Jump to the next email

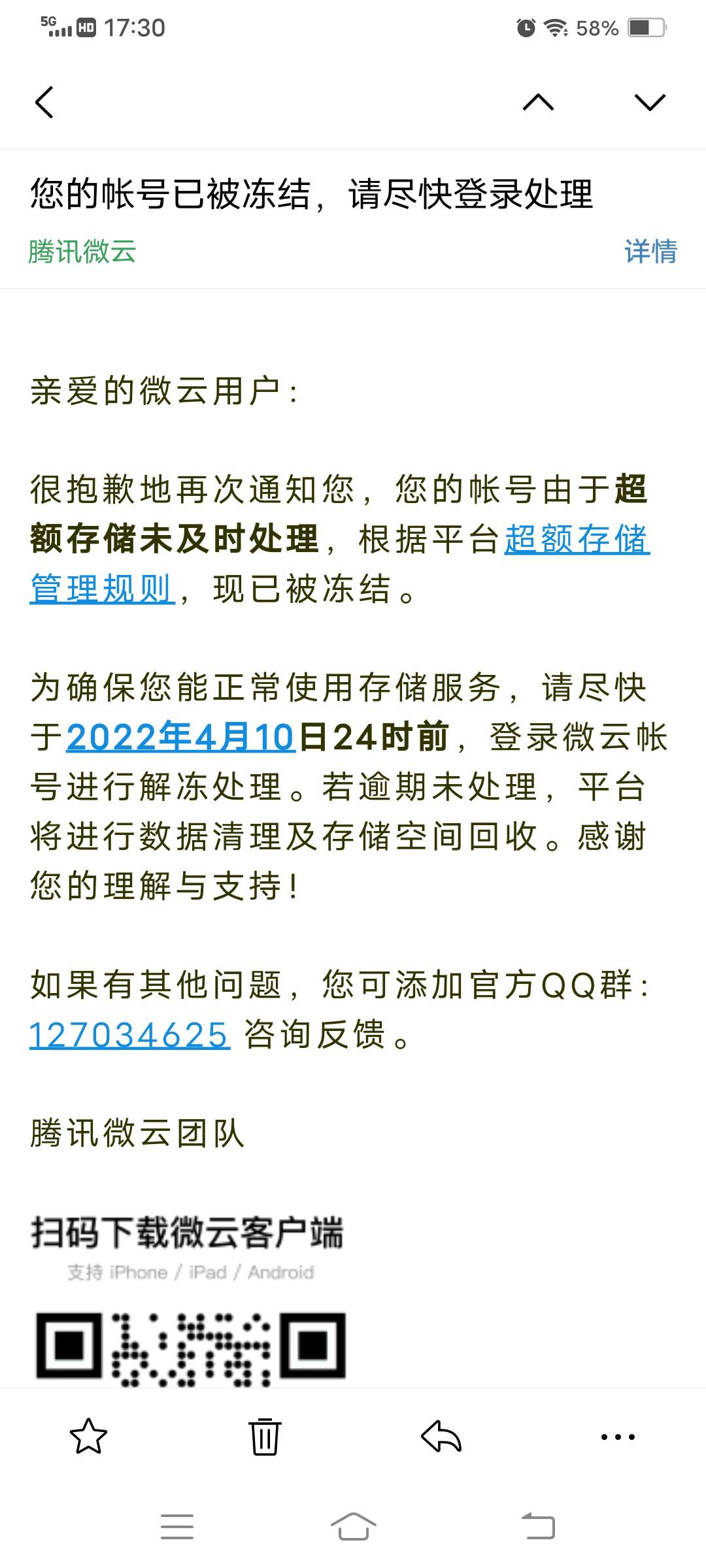650,102
